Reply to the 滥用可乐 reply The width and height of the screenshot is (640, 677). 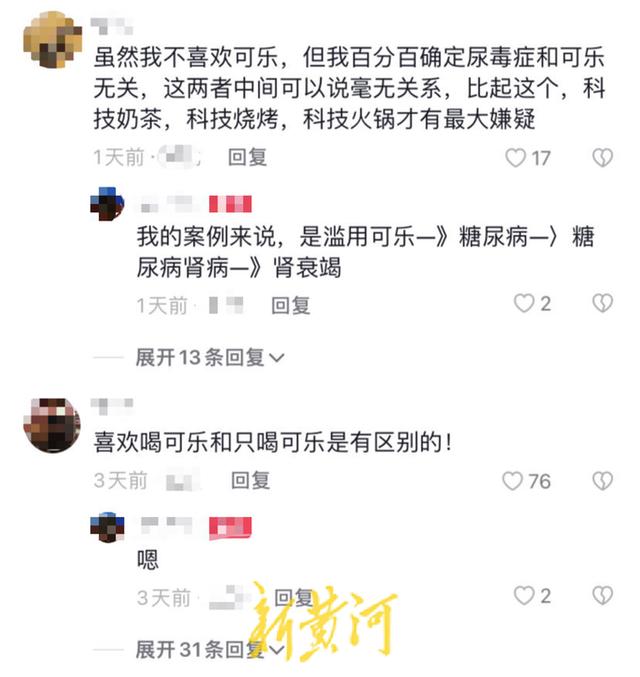[x=291, y=305]
